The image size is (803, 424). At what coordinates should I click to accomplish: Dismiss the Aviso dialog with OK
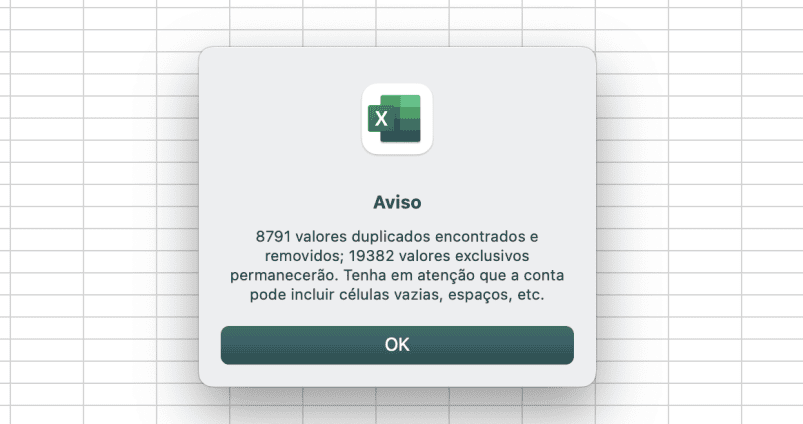point(397,344)
